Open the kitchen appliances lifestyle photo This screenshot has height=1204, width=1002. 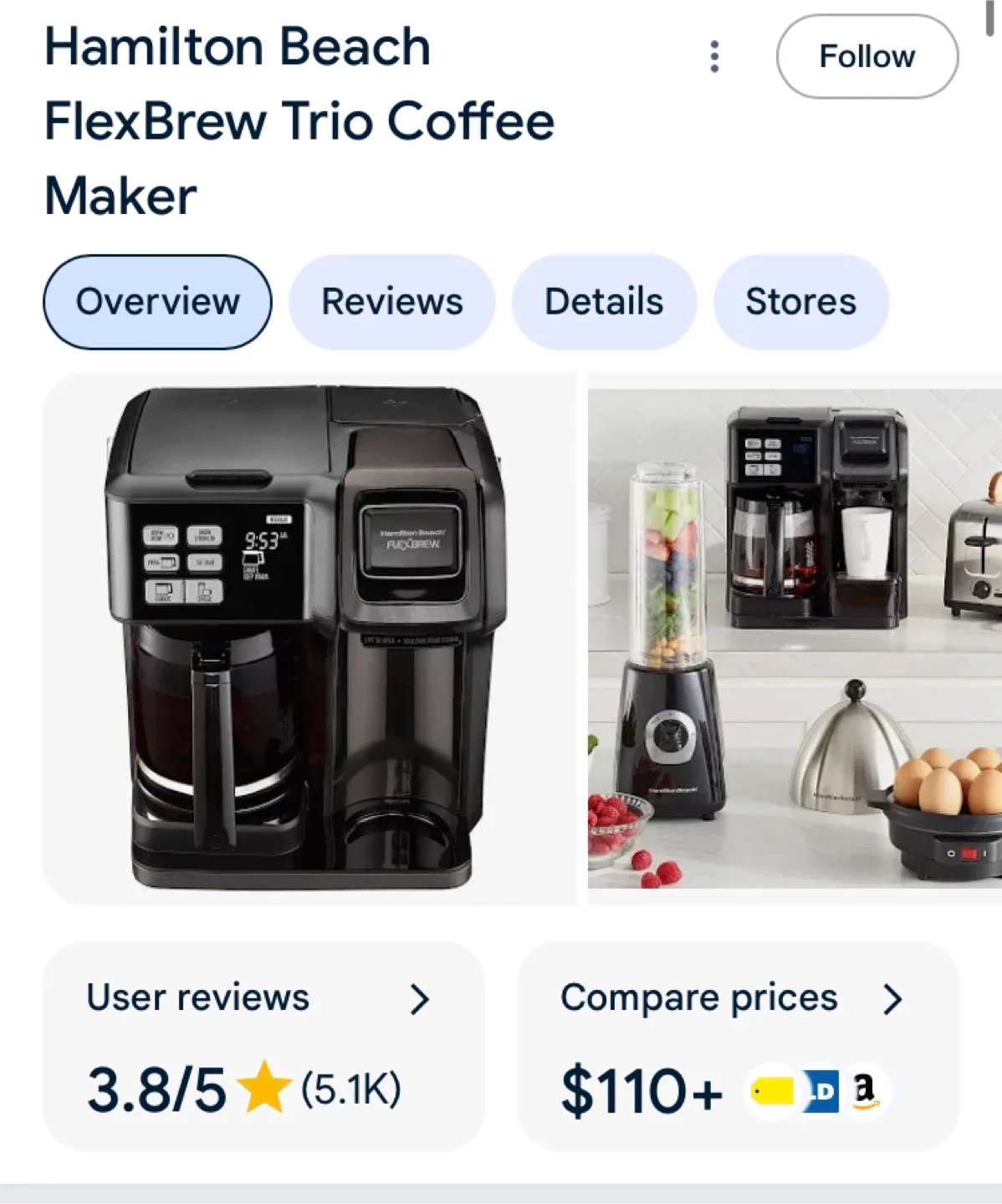pyautogui.click(x=795, y=638)
